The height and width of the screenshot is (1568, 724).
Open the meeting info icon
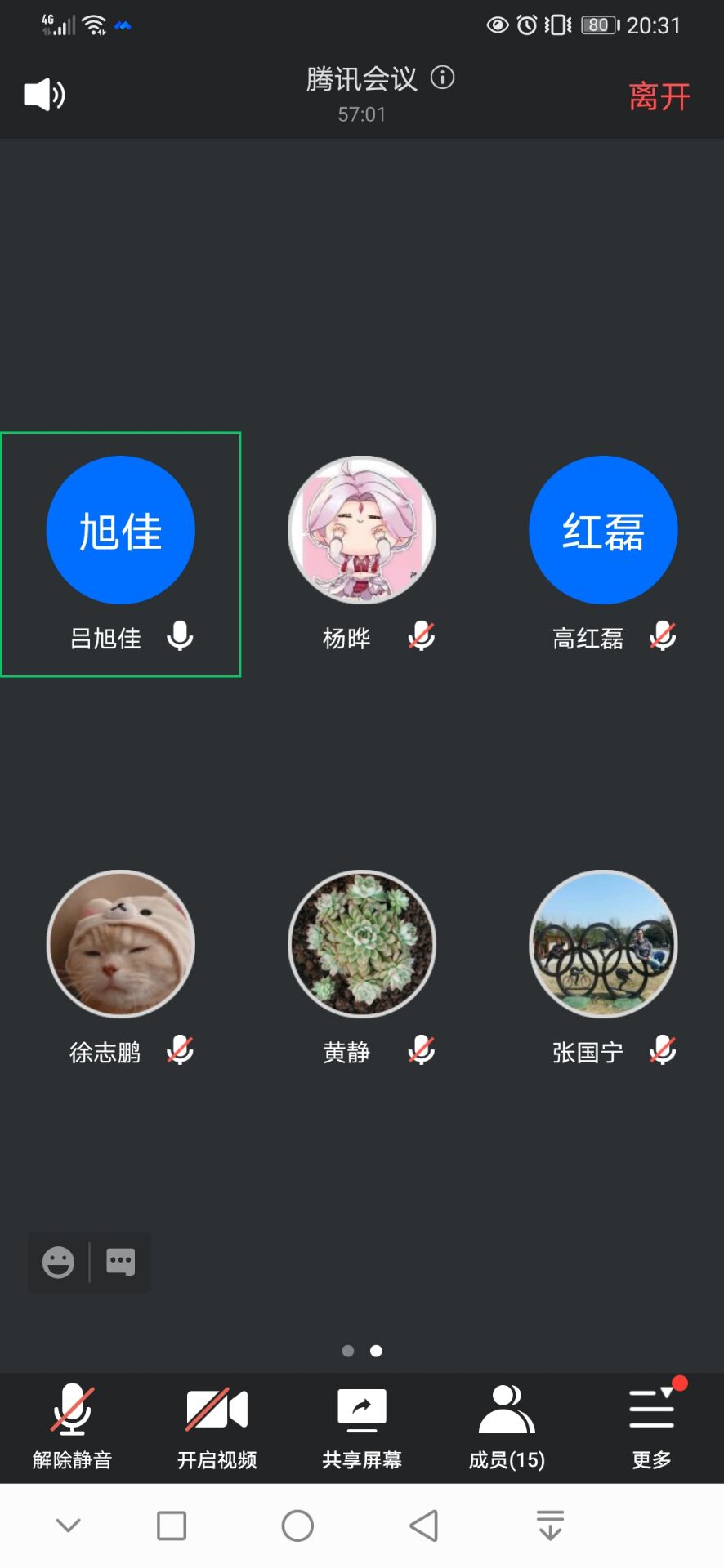coord(442,78)
